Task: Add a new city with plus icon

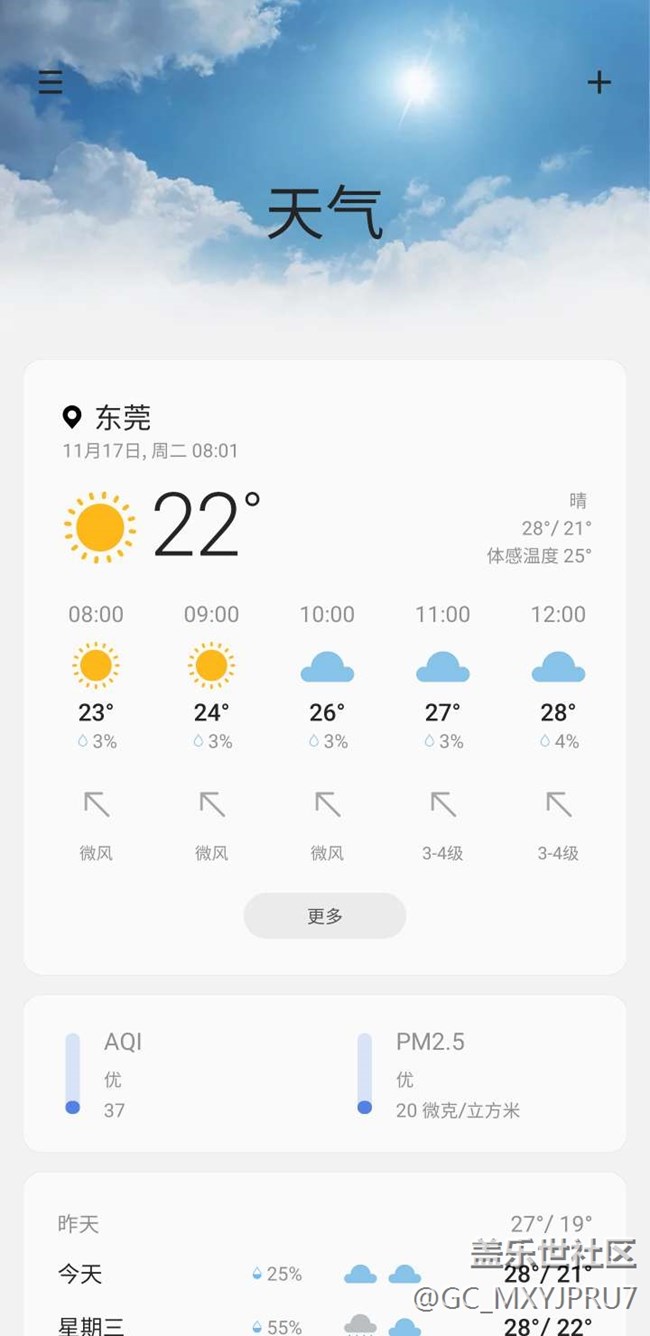Action: [x=598, y=82]
